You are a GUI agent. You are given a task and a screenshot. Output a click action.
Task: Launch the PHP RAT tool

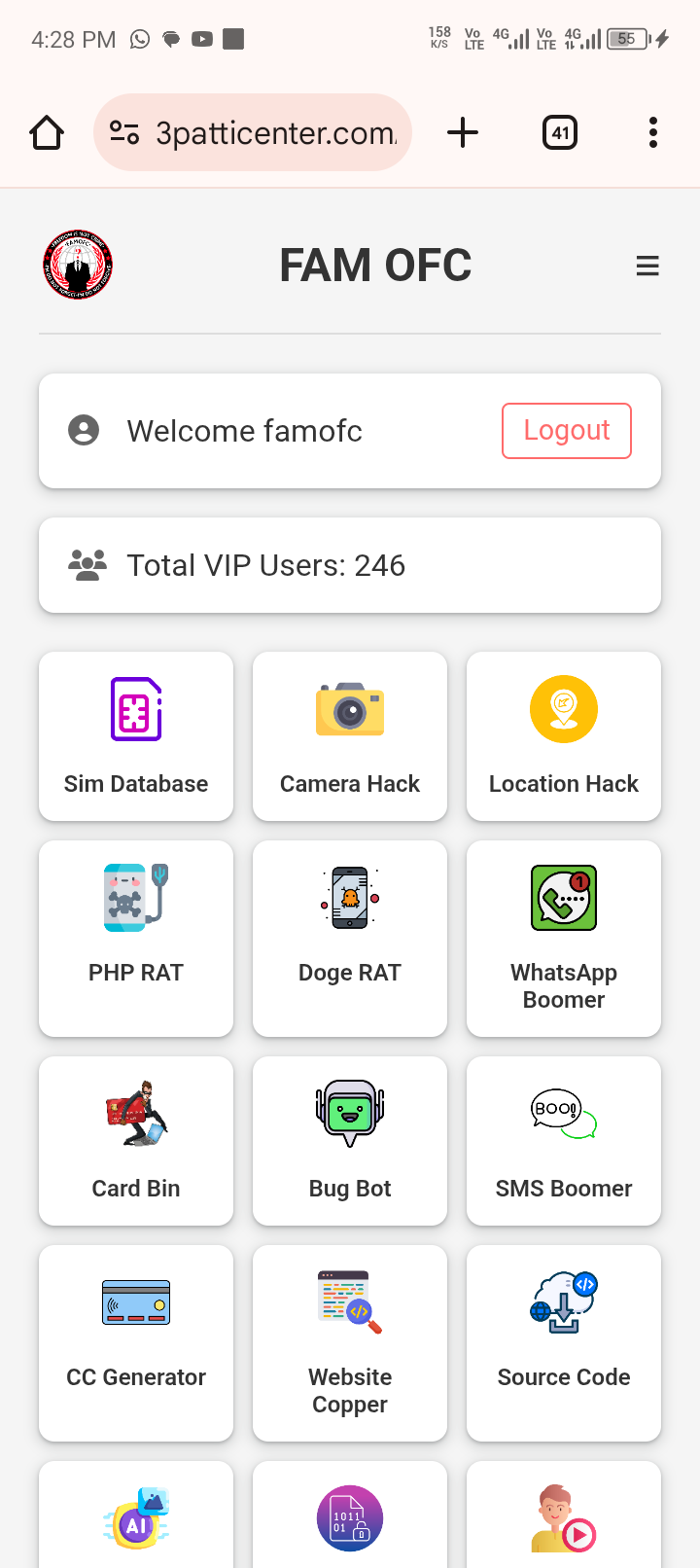point(135,939)
